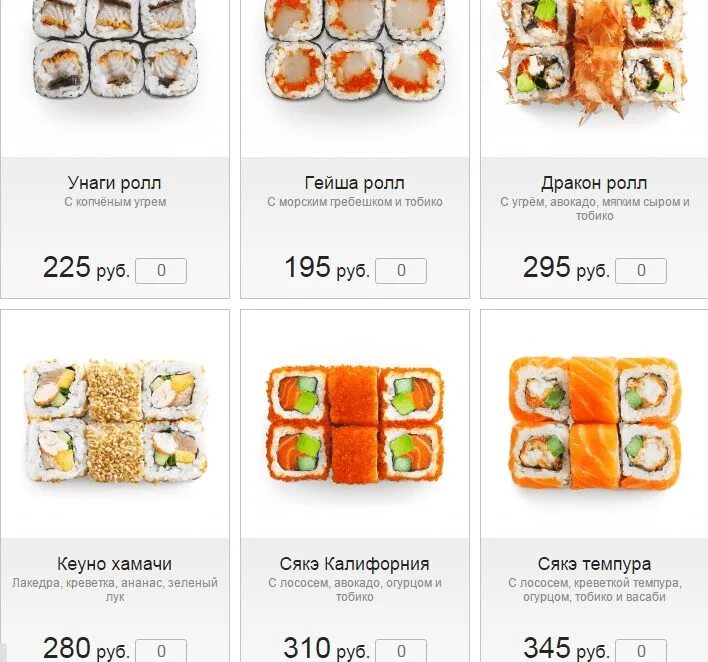Edit quantity field for Кеуно хамачи
Viewport: 708px width, 662px height.
(160, 650)
